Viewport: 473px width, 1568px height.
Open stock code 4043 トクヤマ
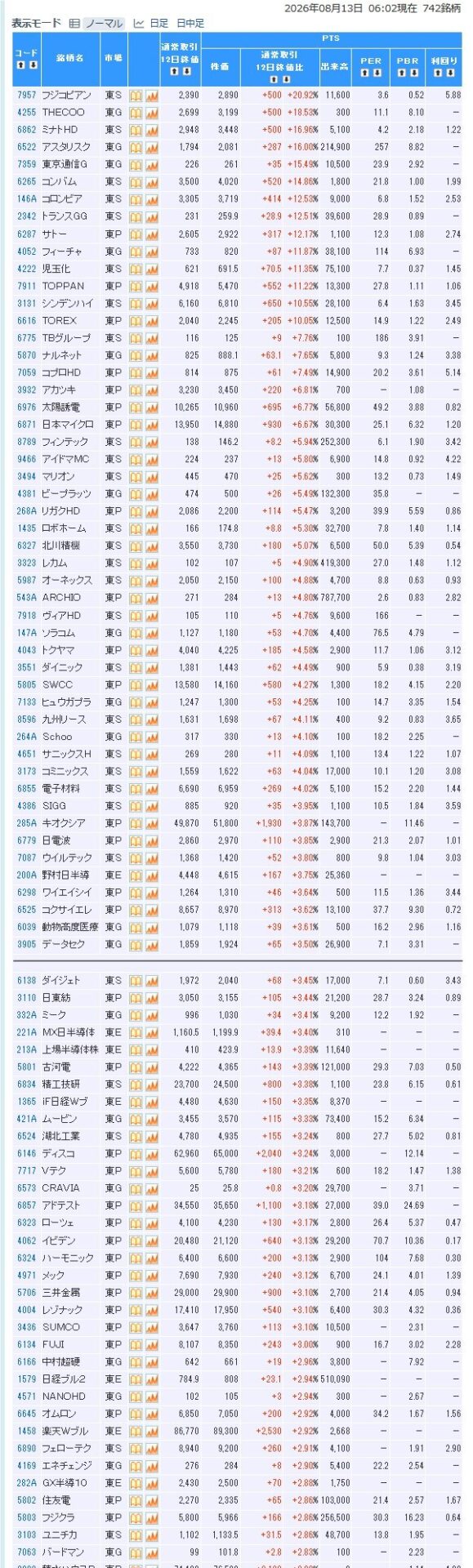27,650
